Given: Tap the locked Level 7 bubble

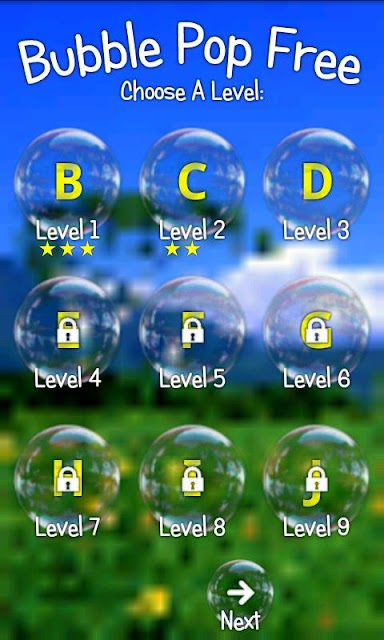Looking at the screenshot, I should [x=67, y=478].
